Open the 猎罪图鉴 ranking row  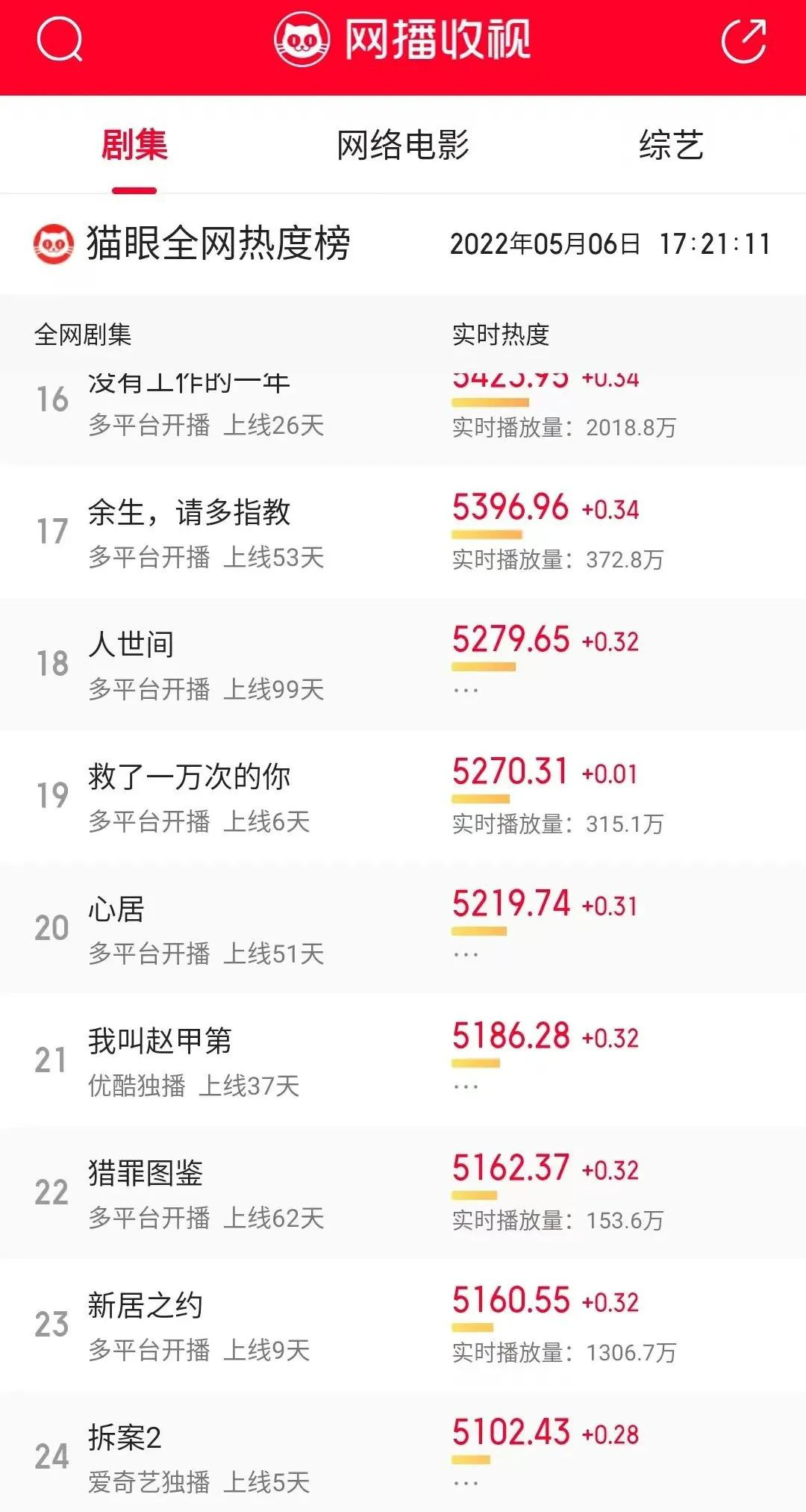pos(403,1192)
